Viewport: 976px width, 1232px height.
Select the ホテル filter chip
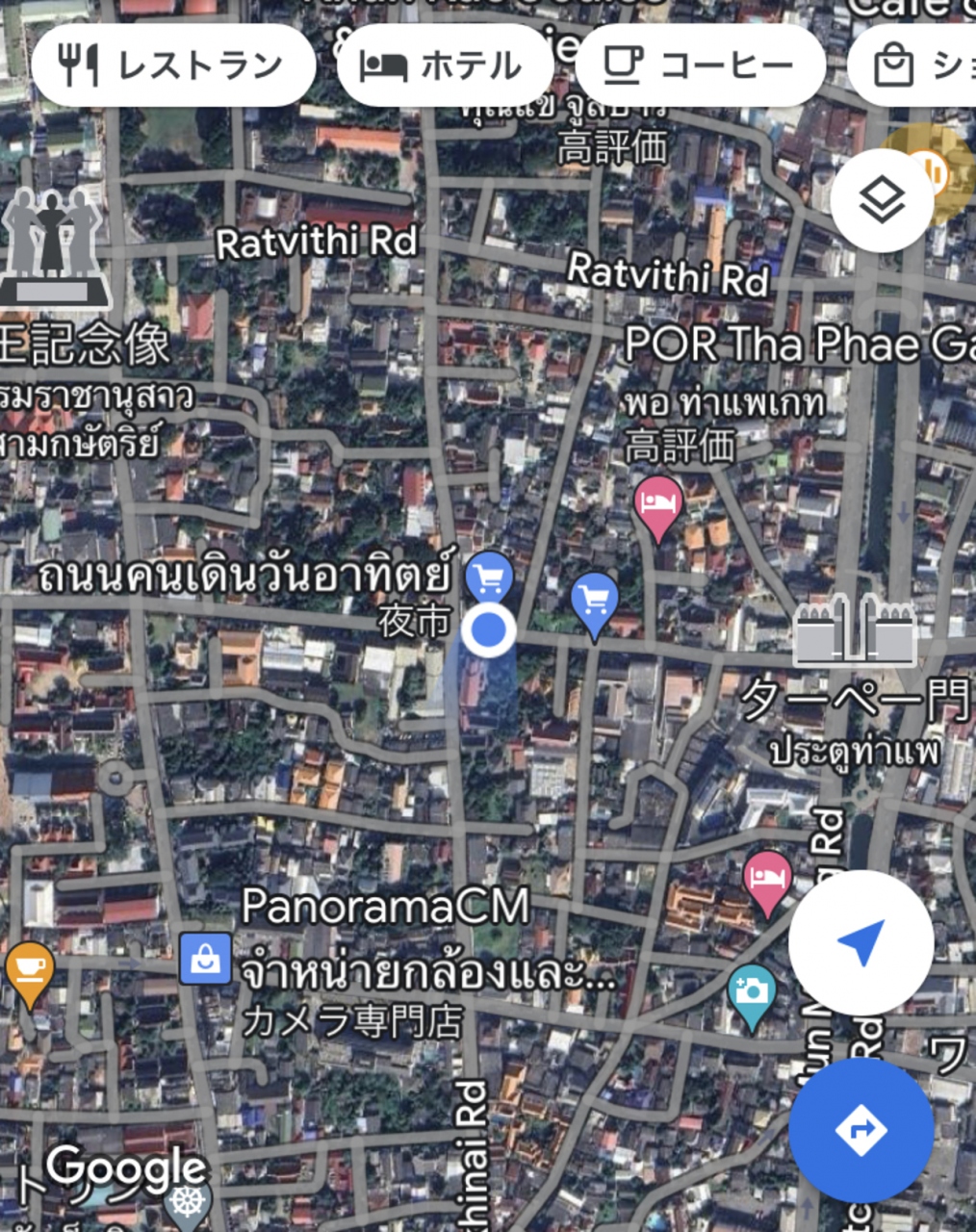(445, 65)
